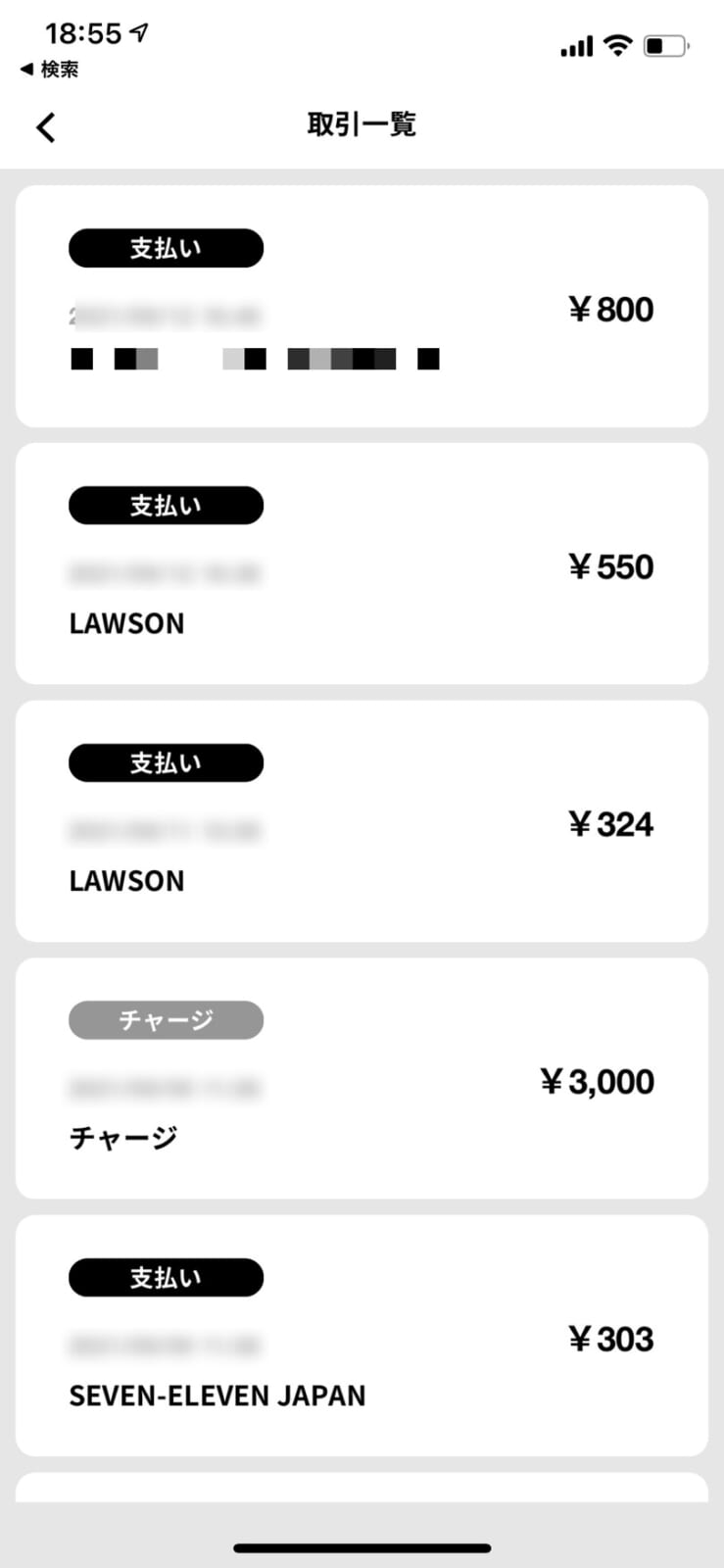Open the ¥800 payment transaction
The width and height of the screenshot is (724, 1568).
coord(362,307)
